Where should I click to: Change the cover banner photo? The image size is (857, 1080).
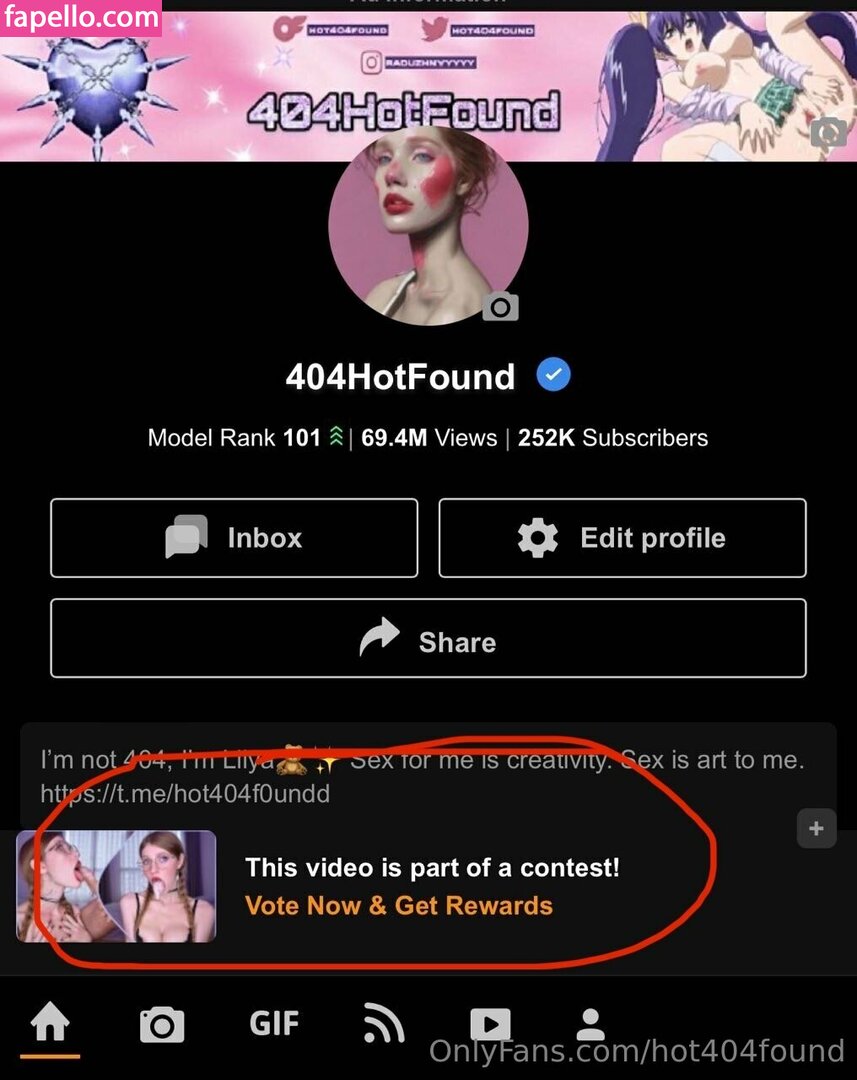tap(828, 132)
